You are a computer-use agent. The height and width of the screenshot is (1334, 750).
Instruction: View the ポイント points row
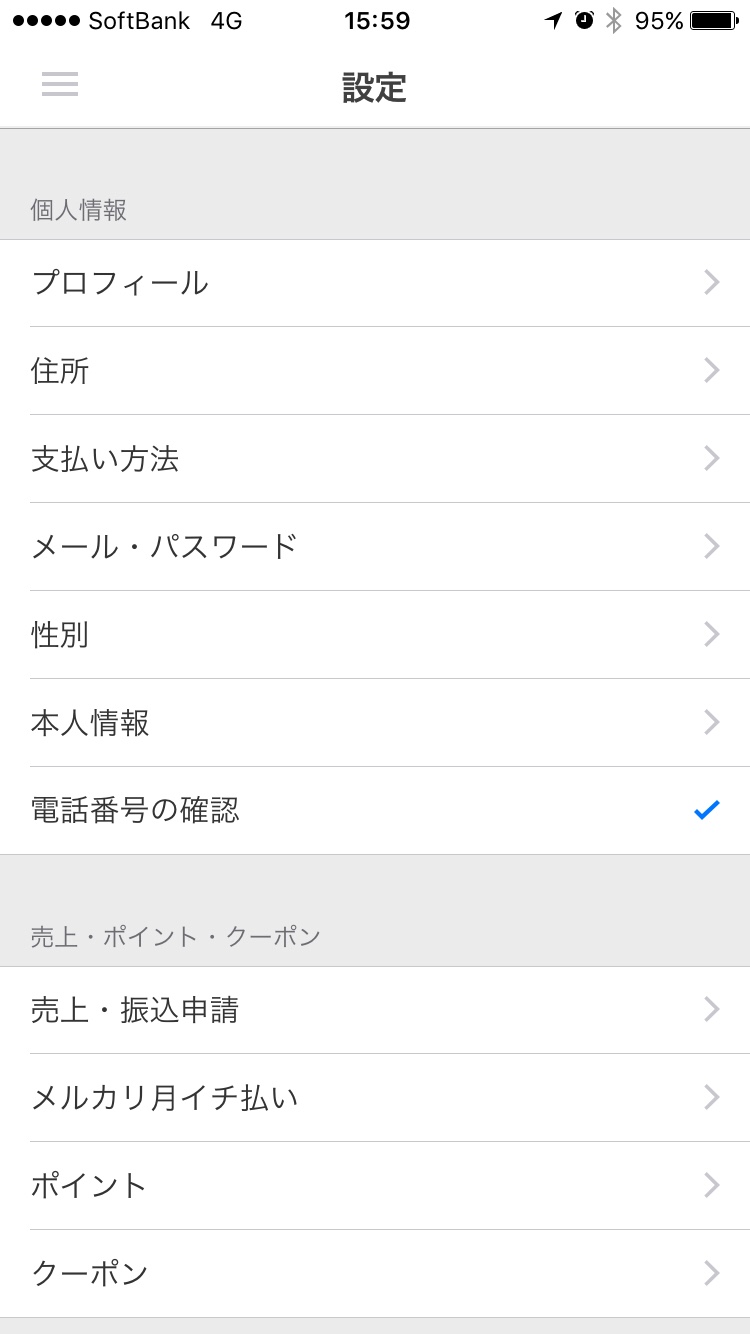[x=375, y=1186]
